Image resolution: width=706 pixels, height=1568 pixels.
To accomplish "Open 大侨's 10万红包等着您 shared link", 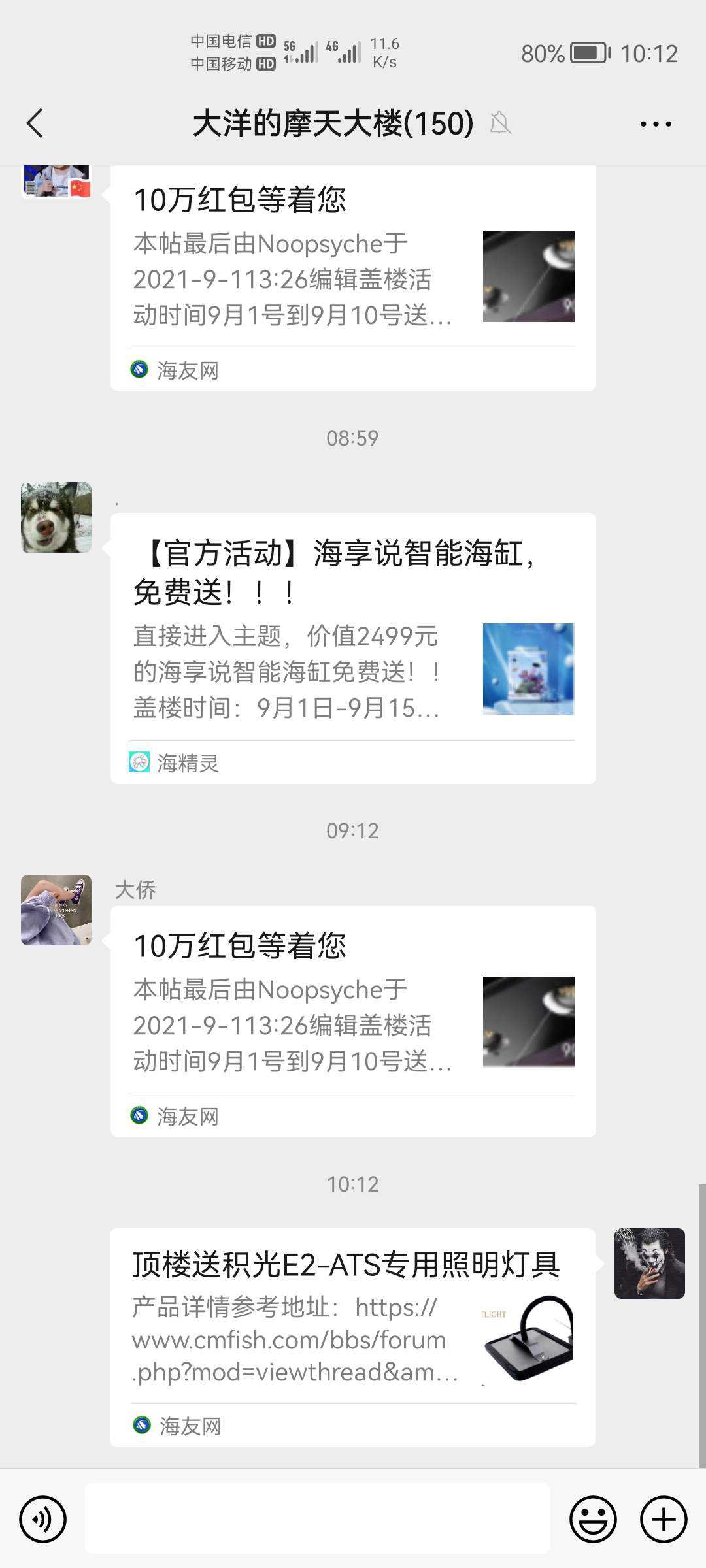I will coord(353,1021).
